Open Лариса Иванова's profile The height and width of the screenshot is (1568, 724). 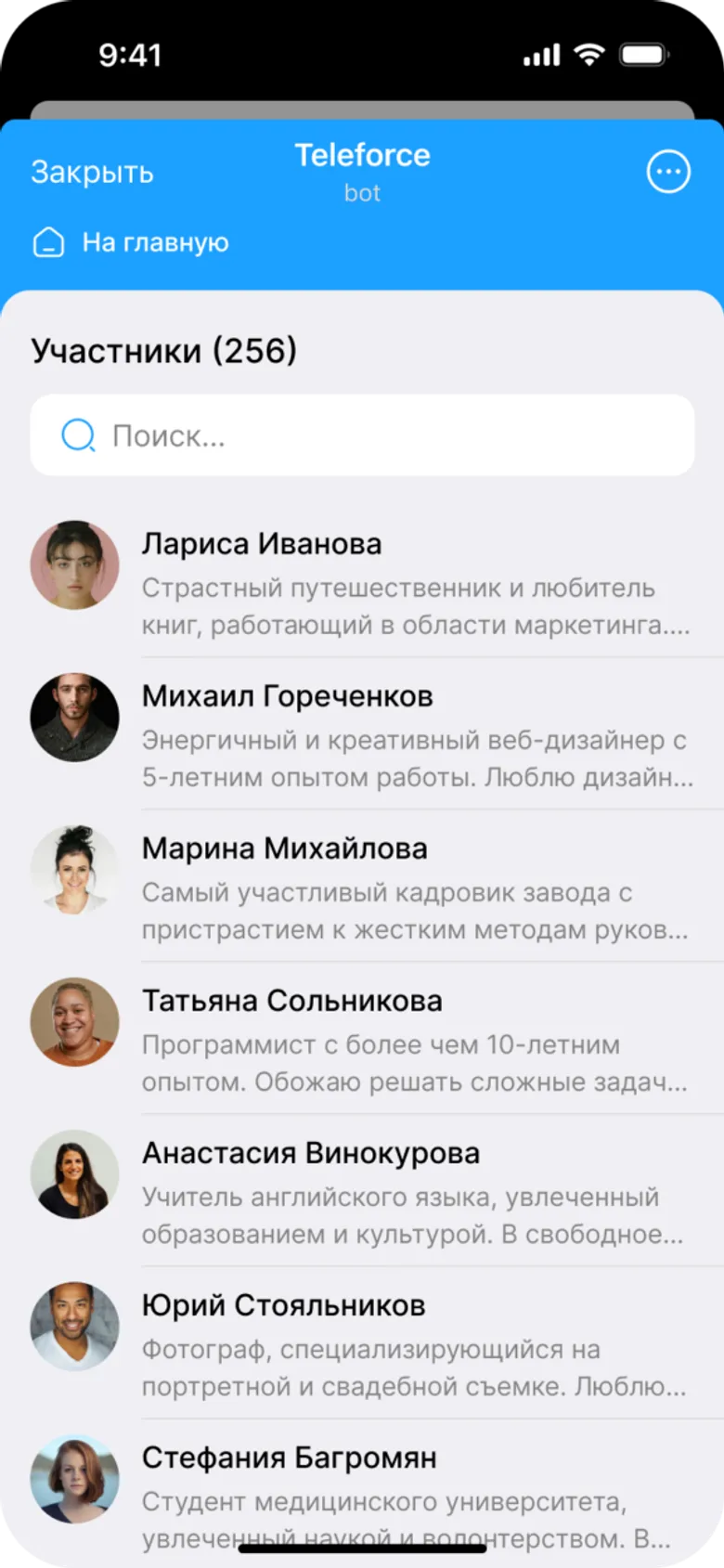pos(362,582)
